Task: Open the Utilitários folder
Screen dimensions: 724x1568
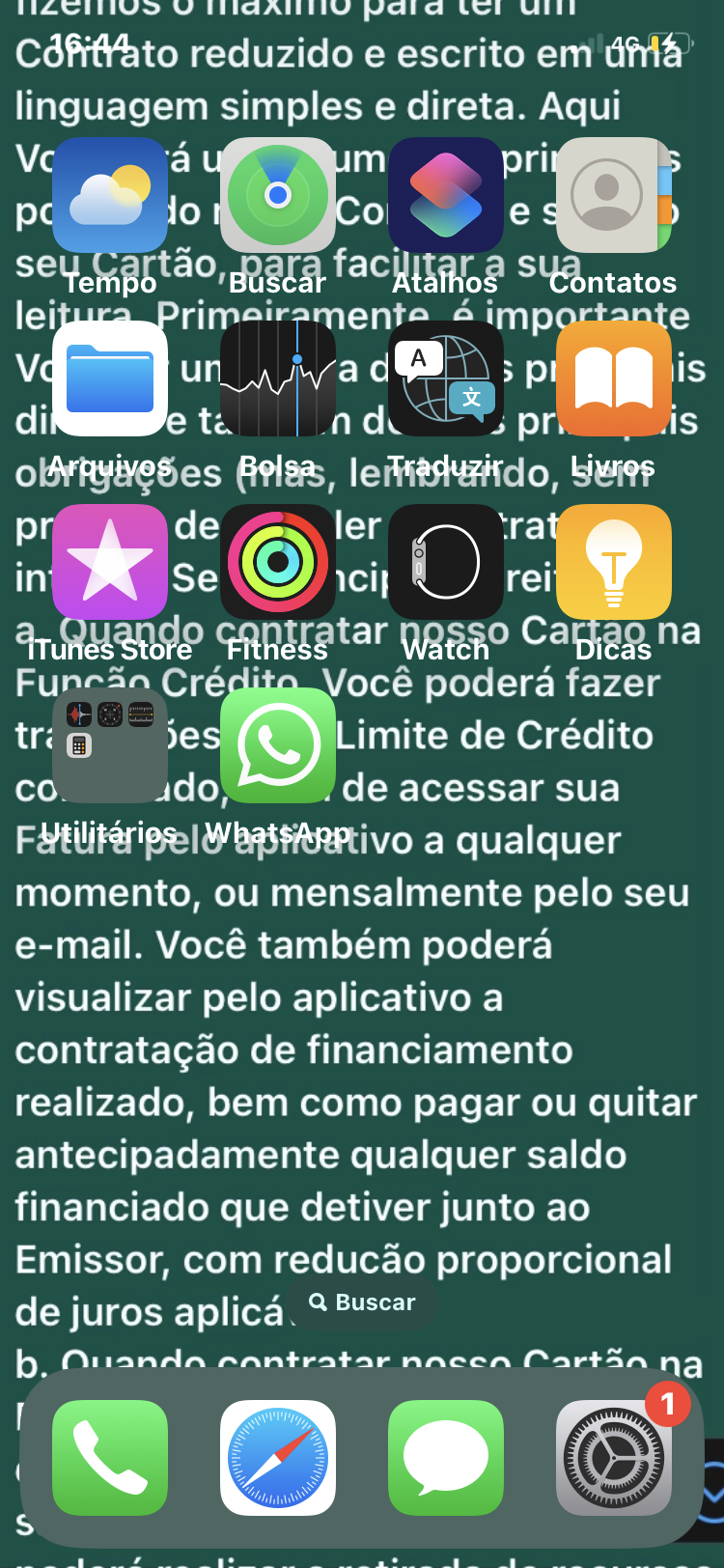Action: 110,745
